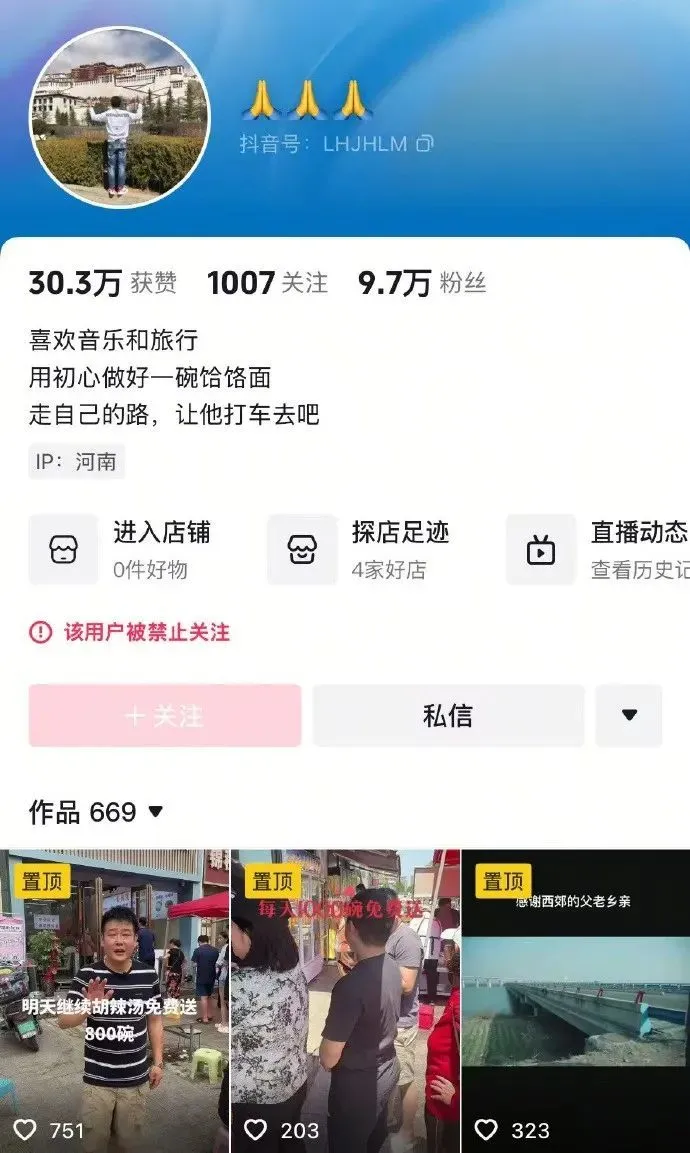The width and height of the screenshot is (690, 1153).
Task: Tap the 关注 follow button
Action: [x=165, y=716]
